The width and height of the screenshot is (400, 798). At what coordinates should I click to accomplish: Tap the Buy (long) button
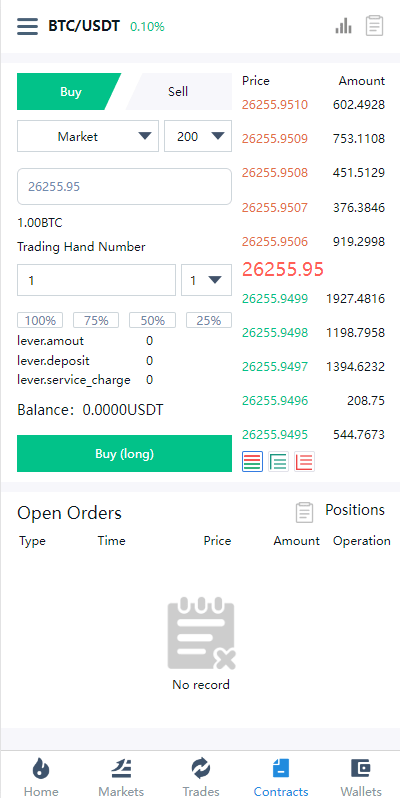124,453
